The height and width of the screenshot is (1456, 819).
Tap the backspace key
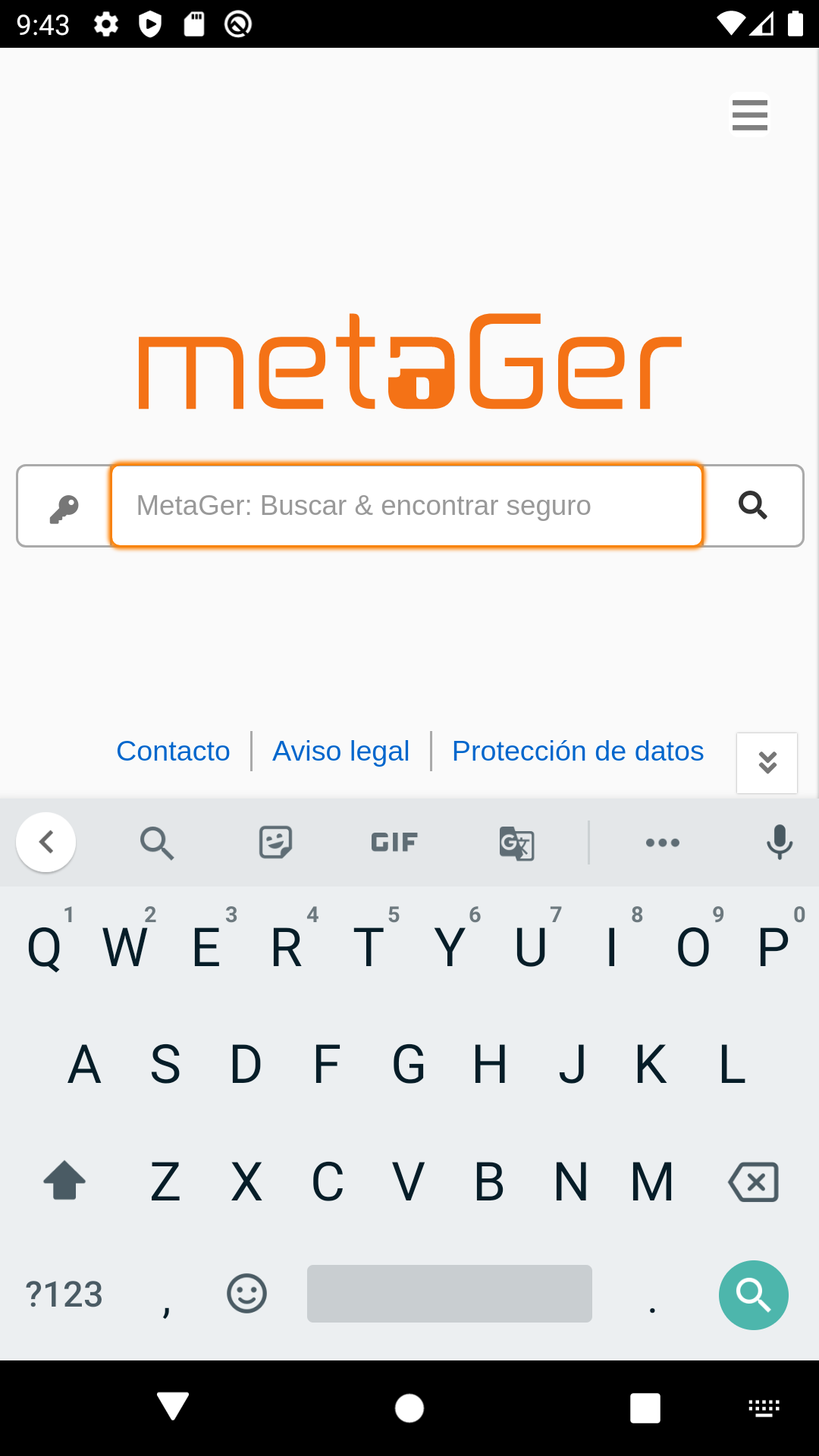tap(753, 1181)
